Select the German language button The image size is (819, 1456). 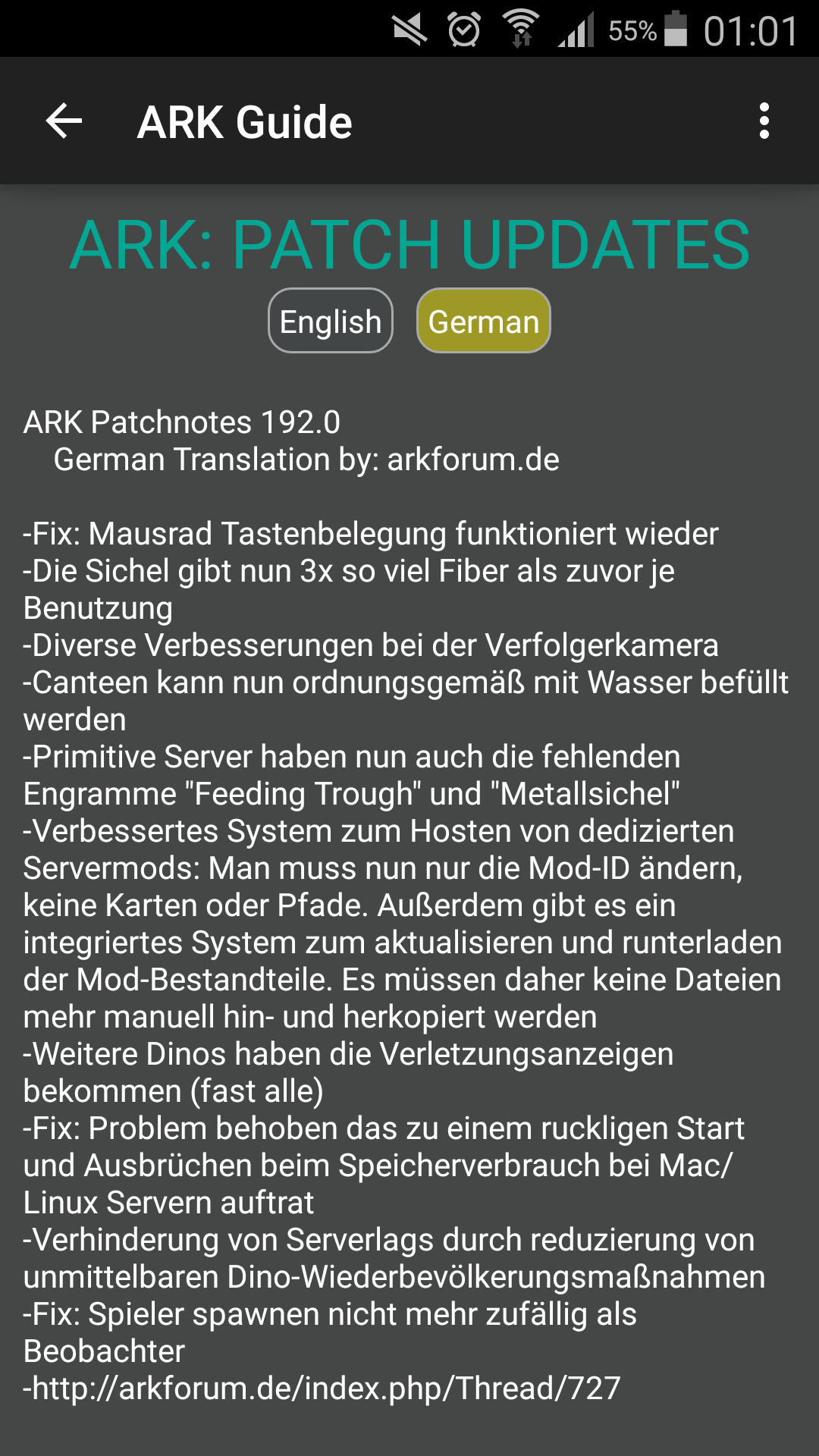pos(484,321)
